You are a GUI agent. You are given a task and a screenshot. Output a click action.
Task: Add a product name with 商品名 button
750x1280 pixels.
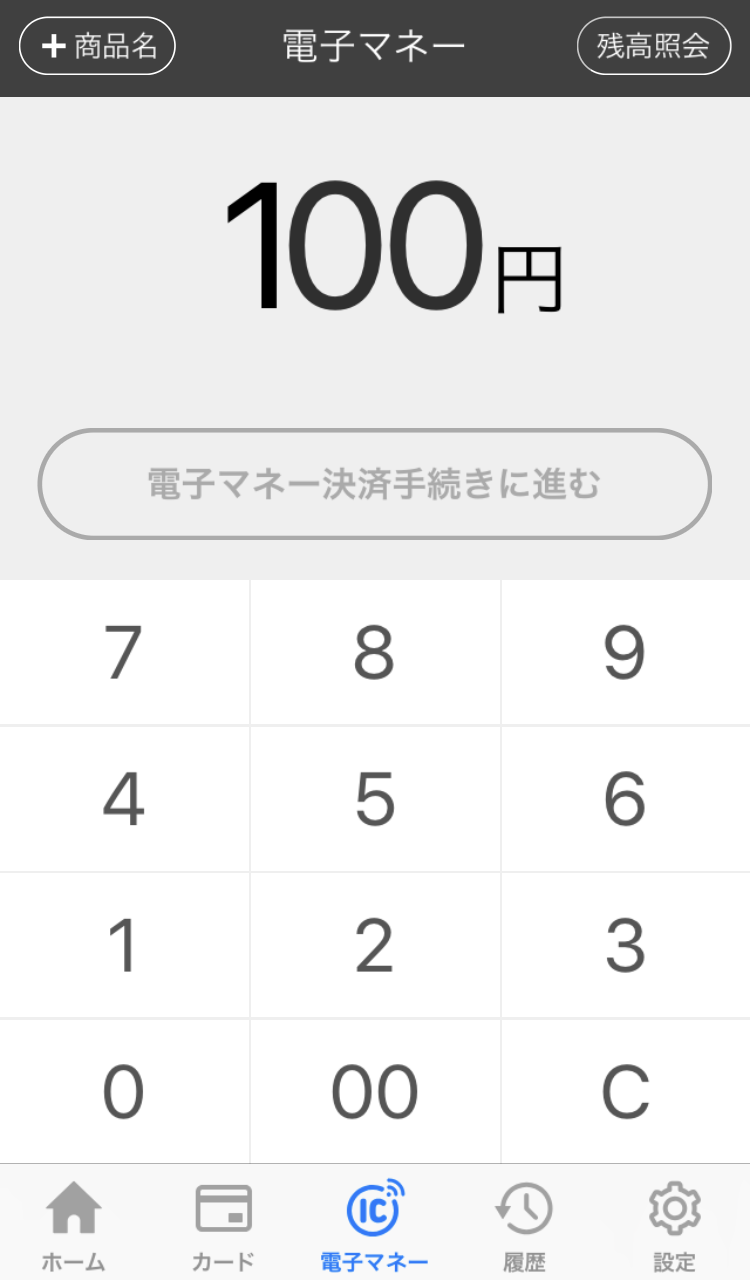click(98, 46)
